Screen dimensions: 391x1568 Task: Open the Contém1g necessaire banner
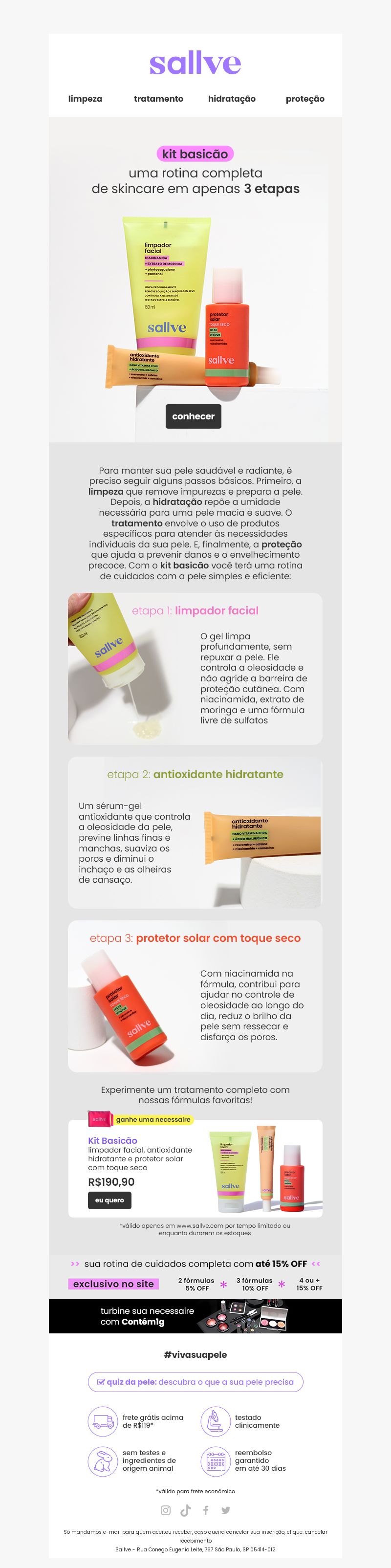click(x=195, y=1317)
